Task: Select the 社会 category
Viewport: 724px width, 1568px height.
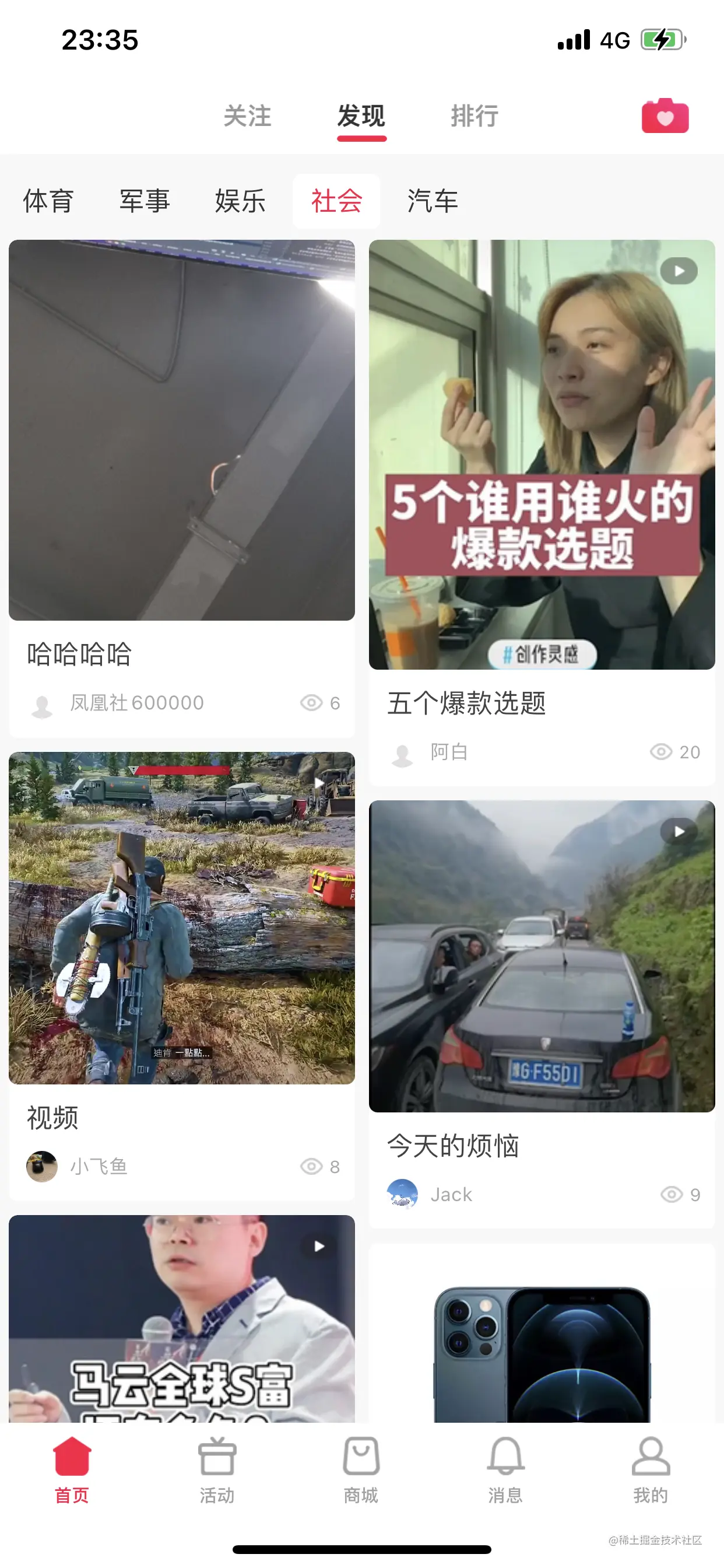Action: coord(336,201)
